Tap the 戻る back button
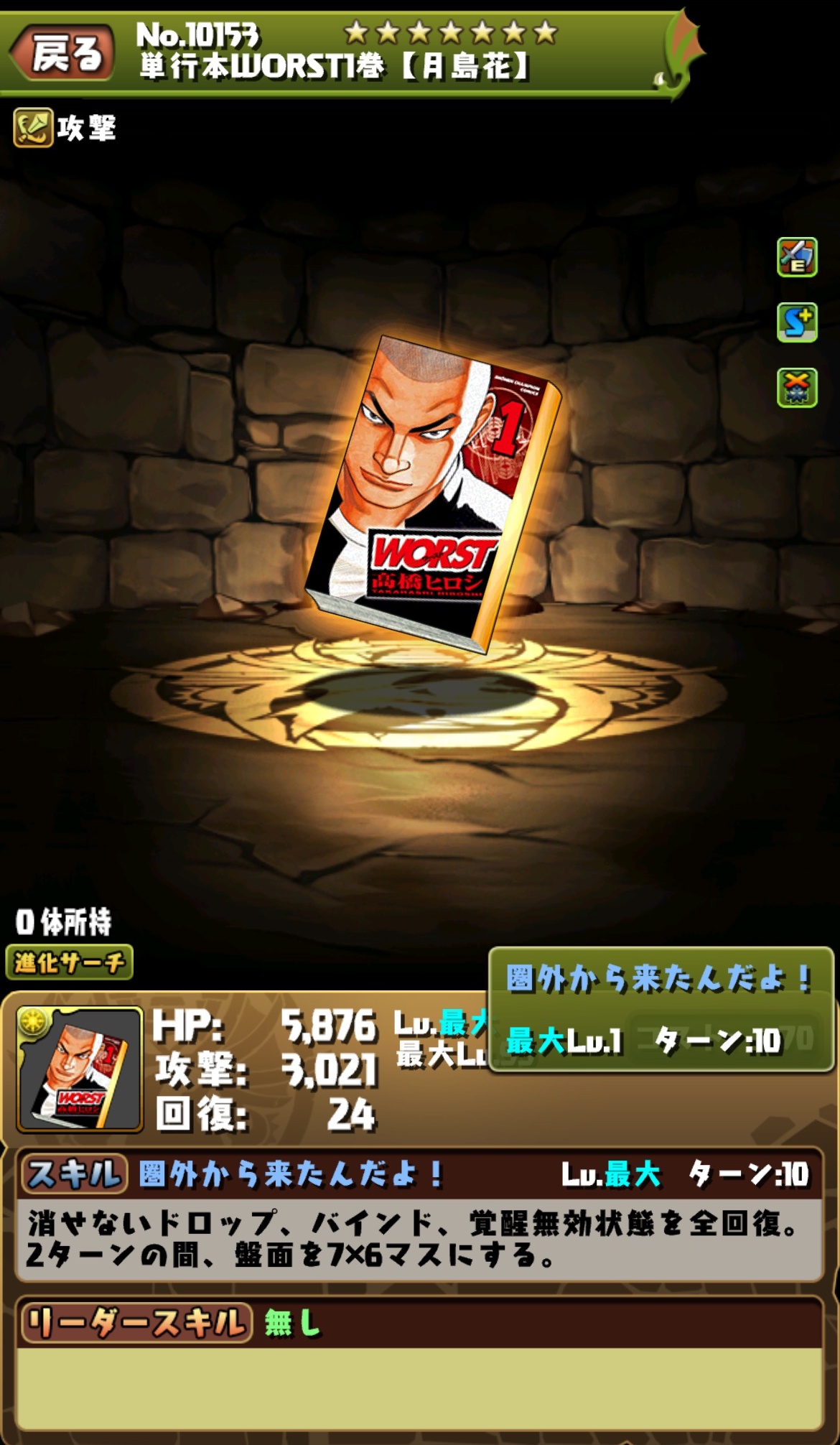 coord(63,53)
